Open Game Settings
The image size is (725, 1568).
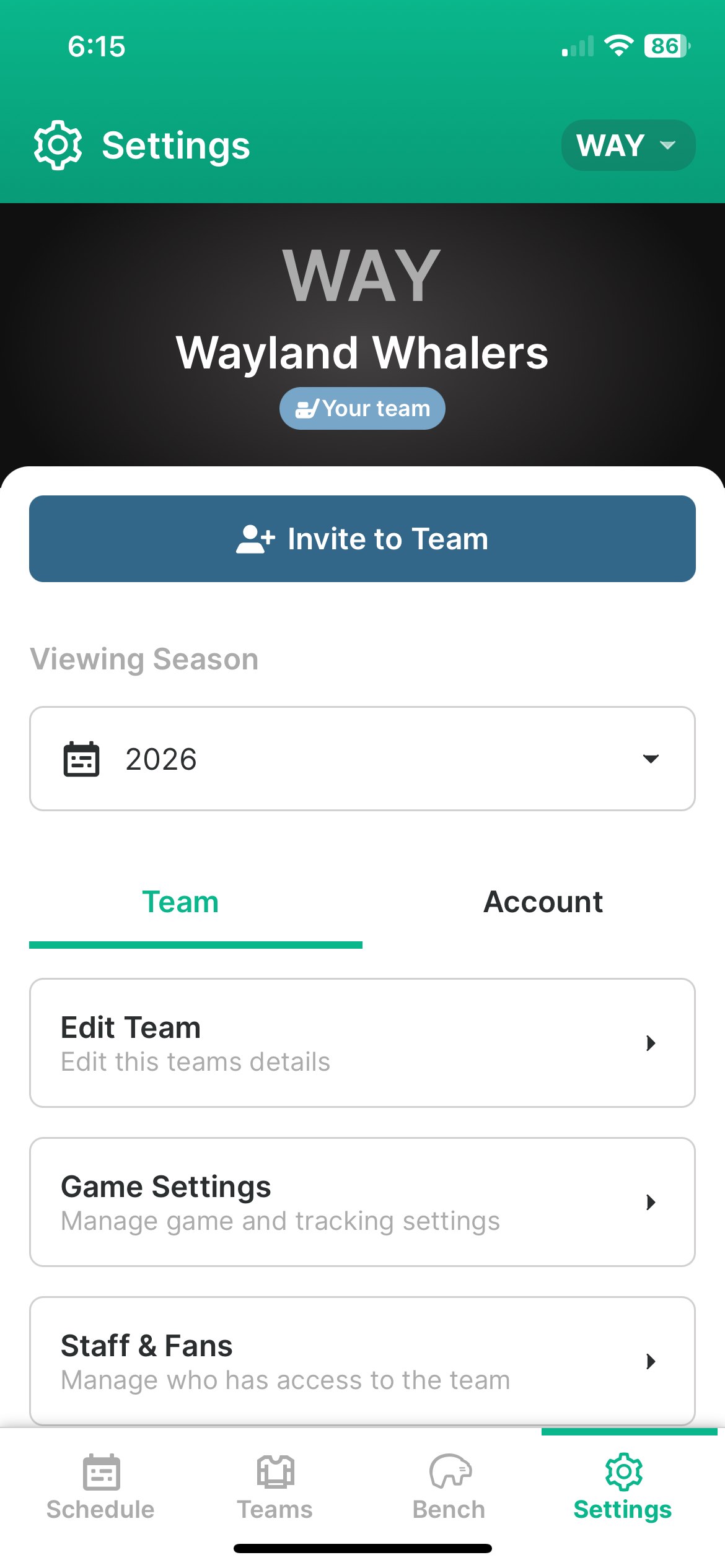pos(362,1202)
